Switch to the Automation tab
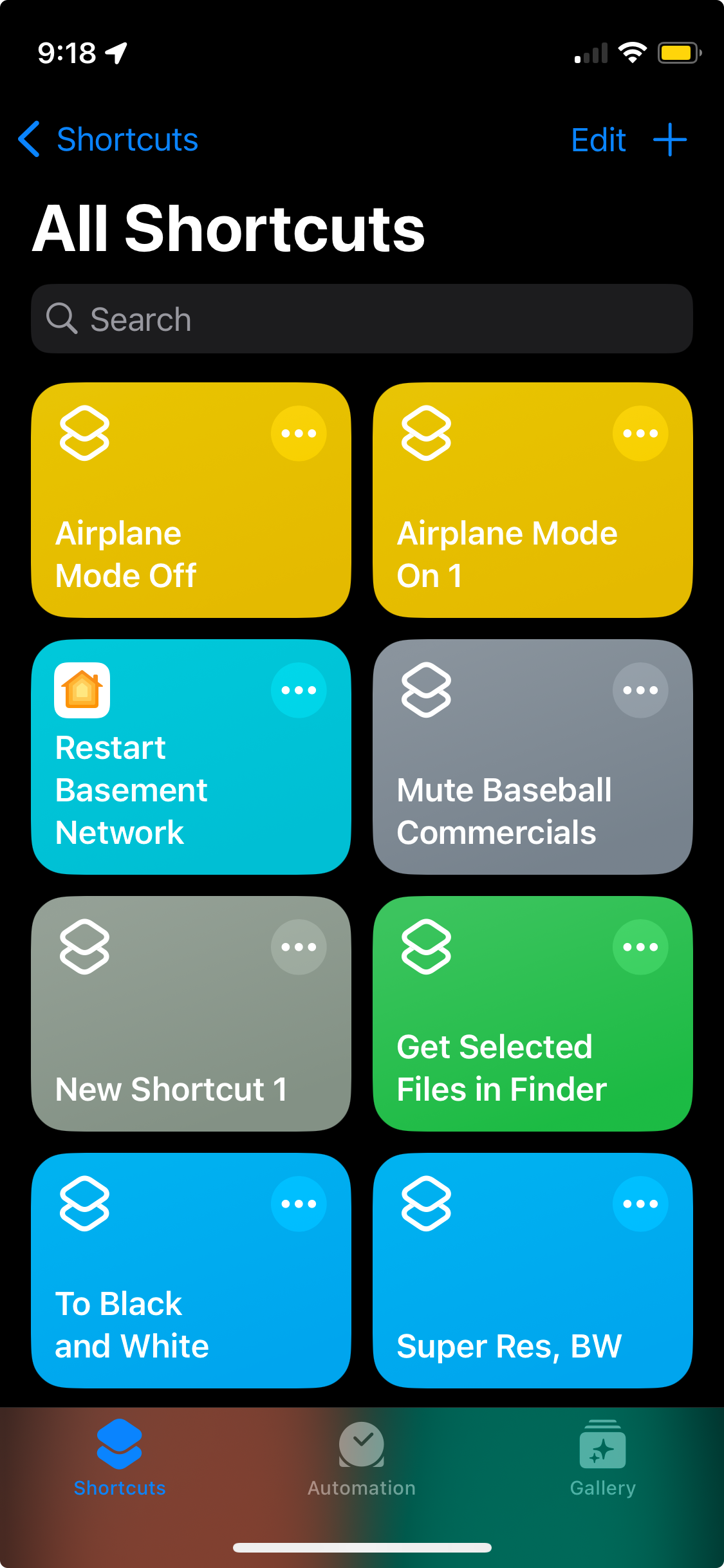The image size is (724, 1568). click(x=362, y=1458)
